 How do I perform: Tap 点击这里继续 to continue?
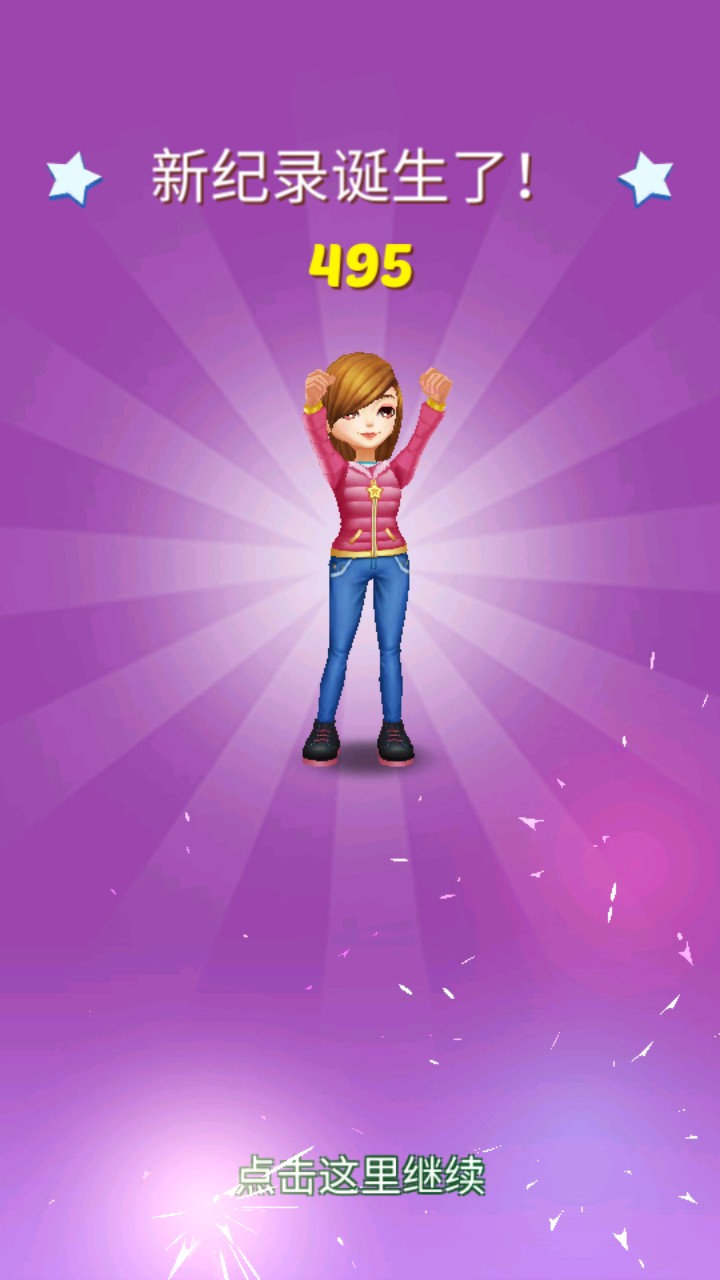pos(361,1177)
